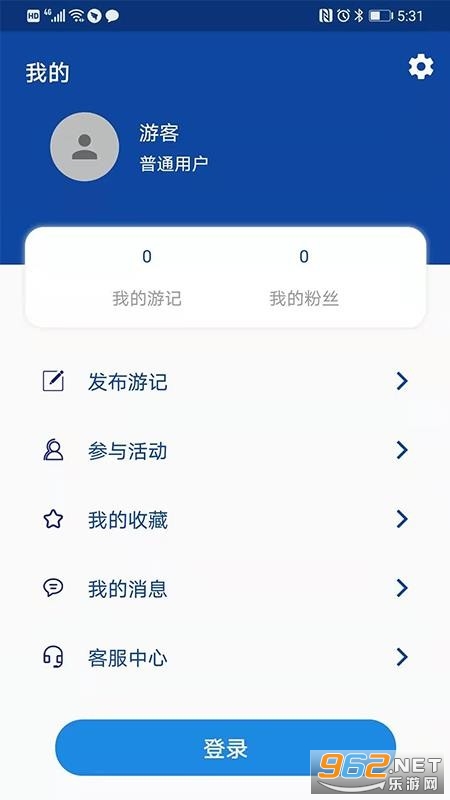
Task: Check 我的消息 messages
Action: 225,588
